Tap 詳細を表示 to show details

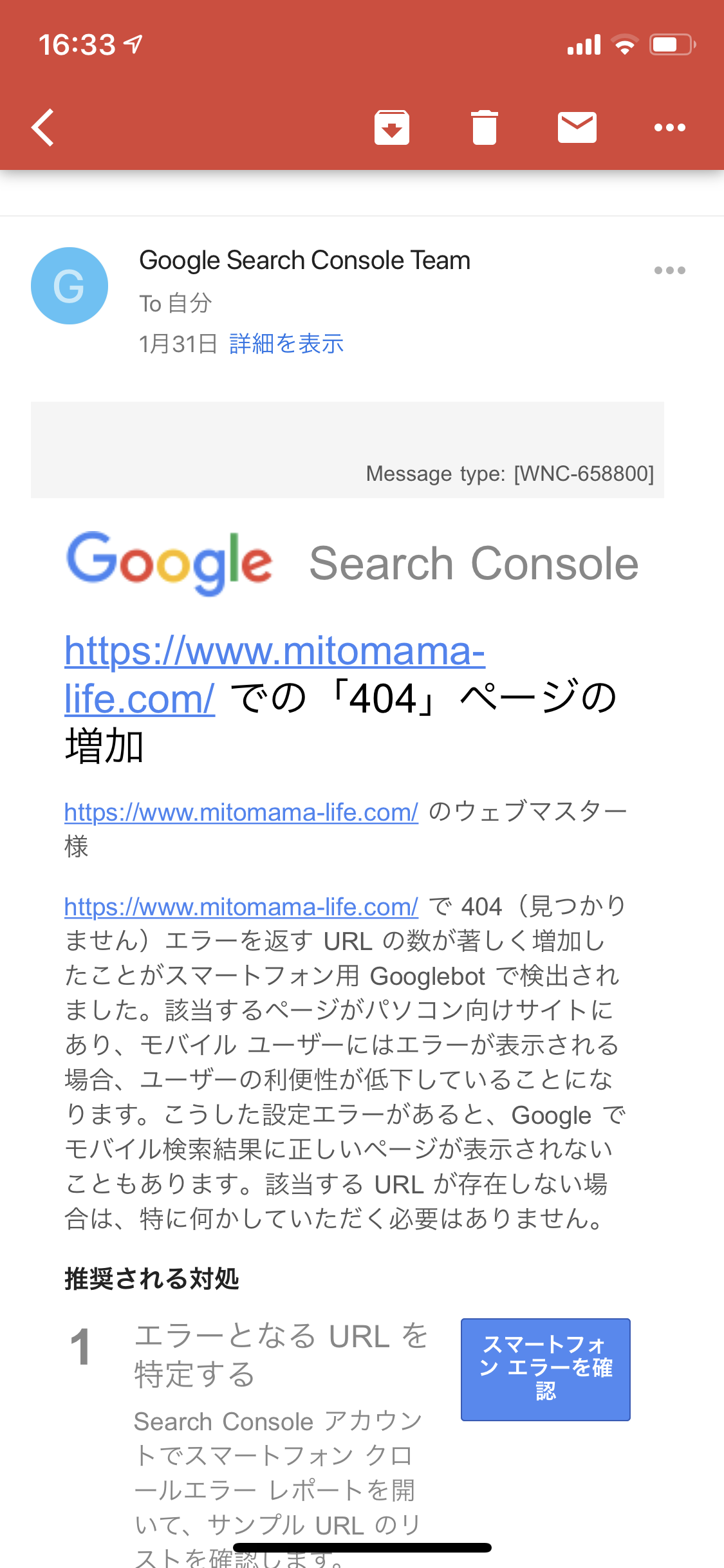(x=286, y=344)
